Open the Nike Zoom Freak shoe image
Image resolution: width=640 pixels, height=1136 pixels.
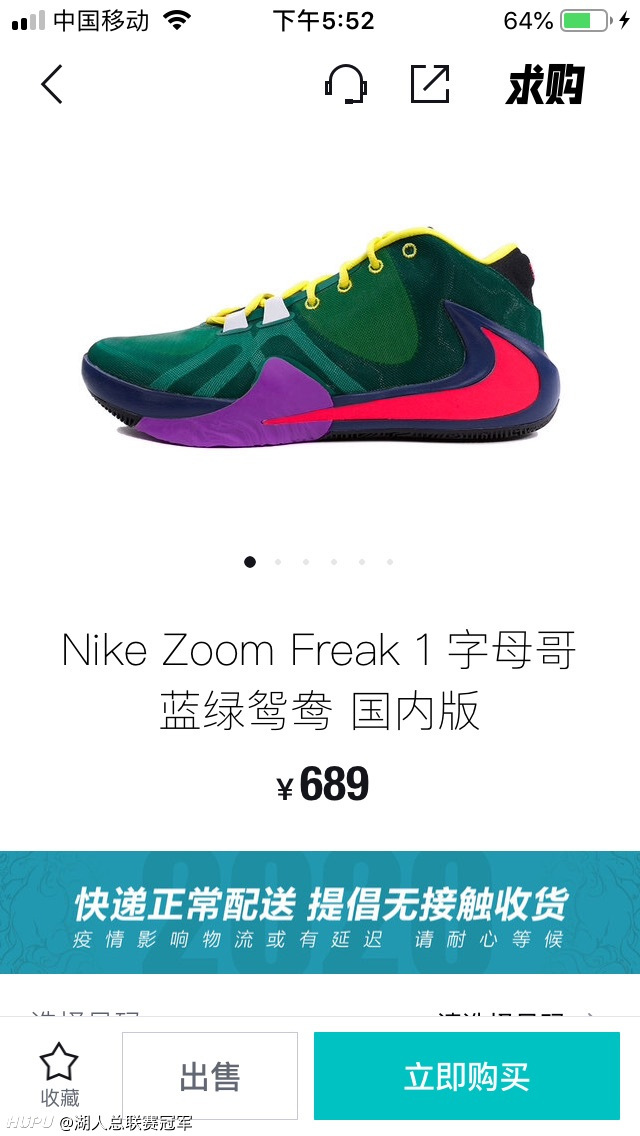pyautogui.click(x=320, y=340)
